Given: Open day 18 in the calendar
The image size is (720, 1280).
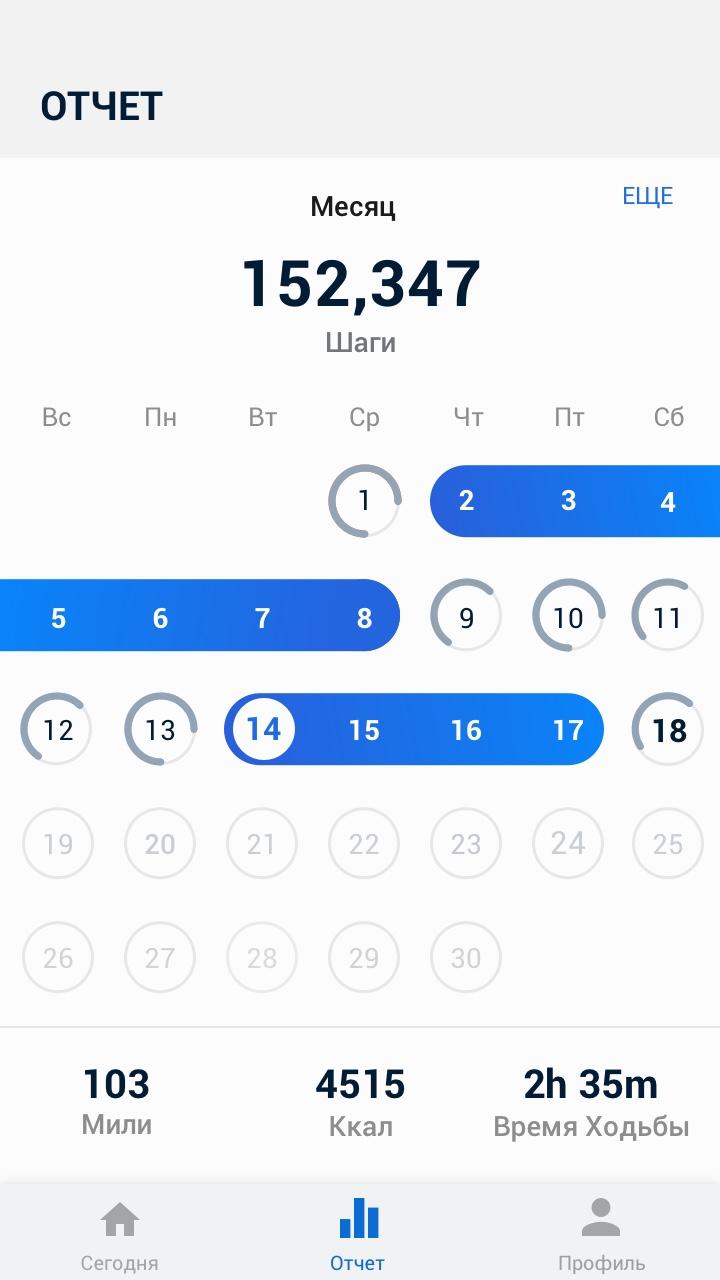Looking at the screenshot, I should (x=668, y=730).
